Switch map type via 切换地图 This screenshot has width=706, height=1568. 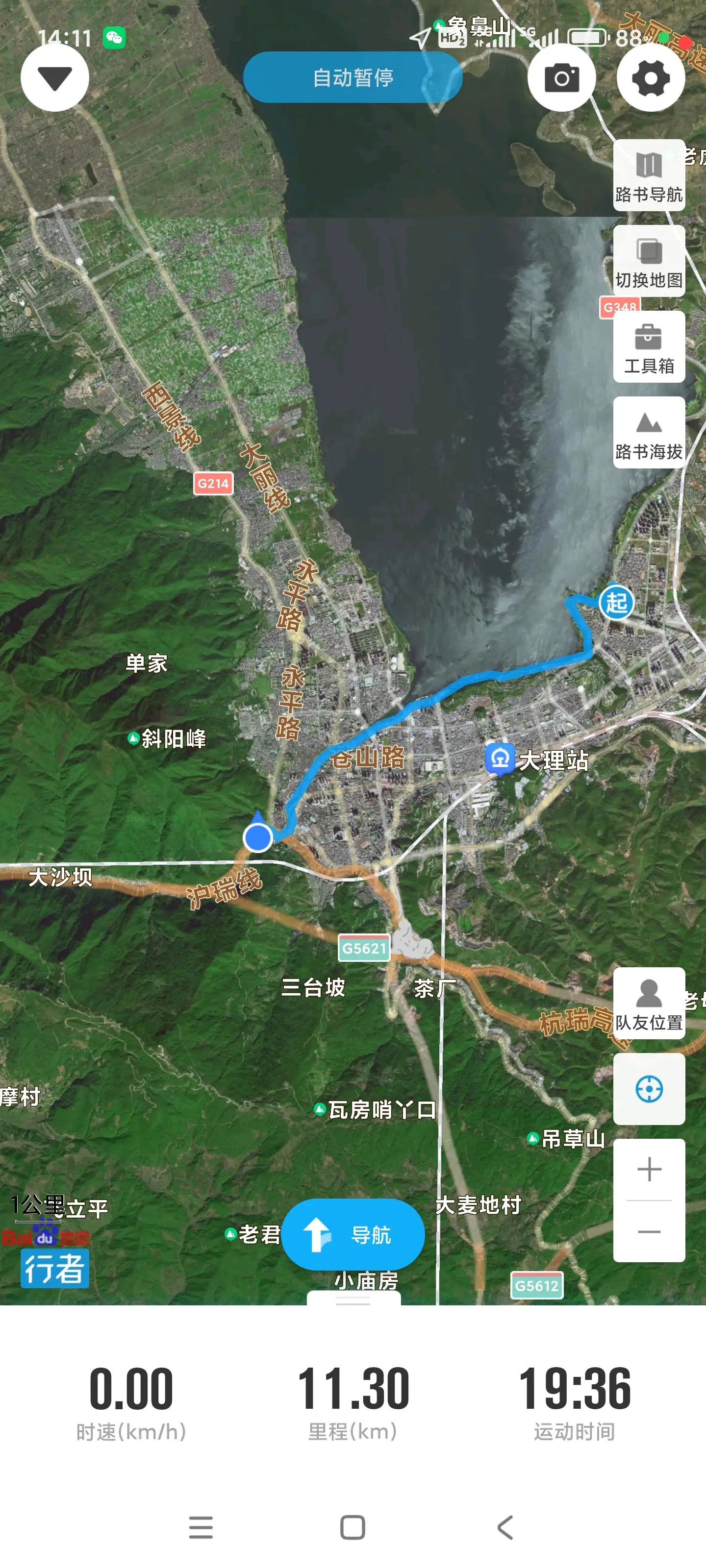pyautogui.click(x=649, y=262)
